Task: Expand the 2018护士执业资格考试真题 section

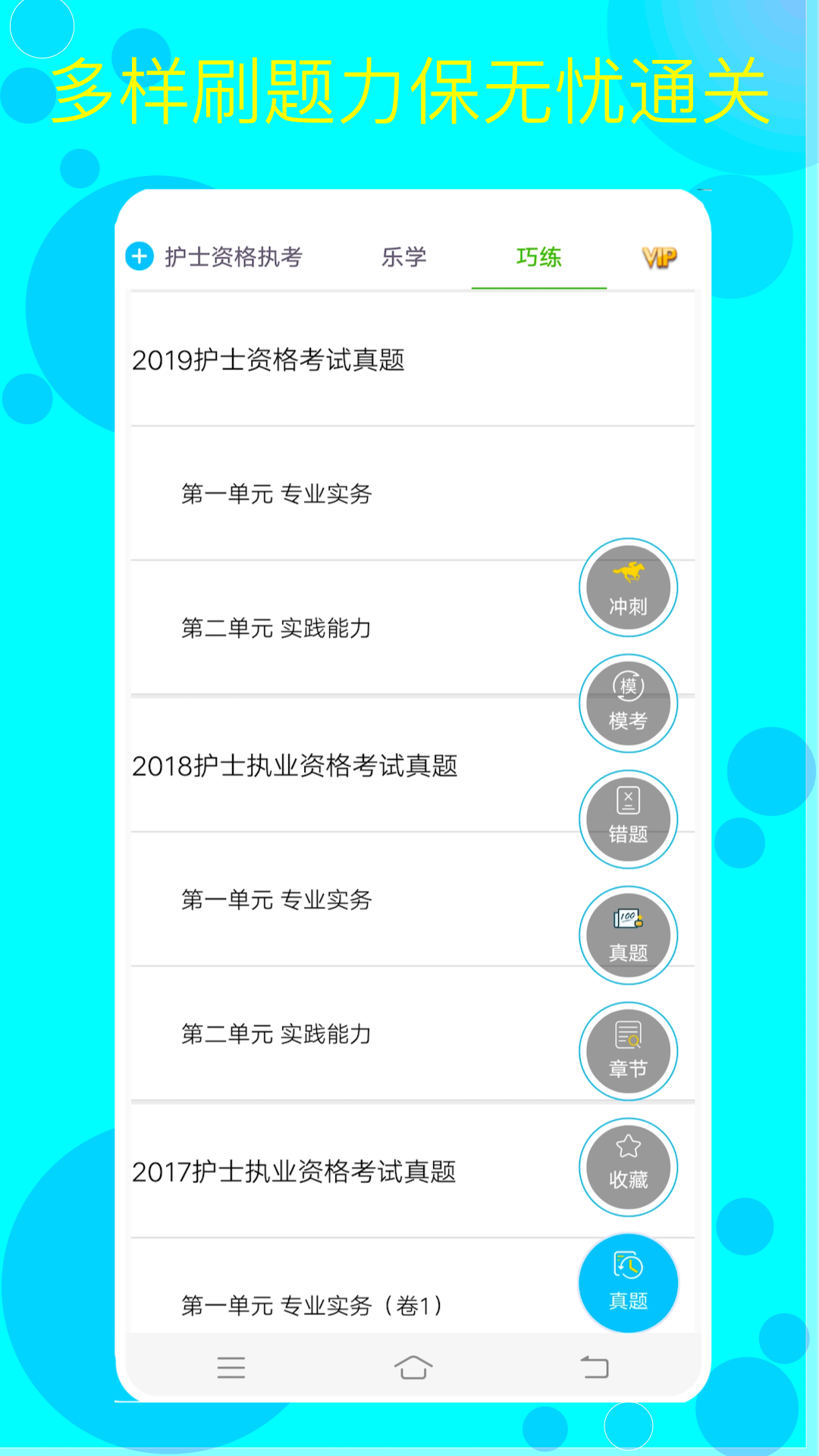Action: pos(296,767)
